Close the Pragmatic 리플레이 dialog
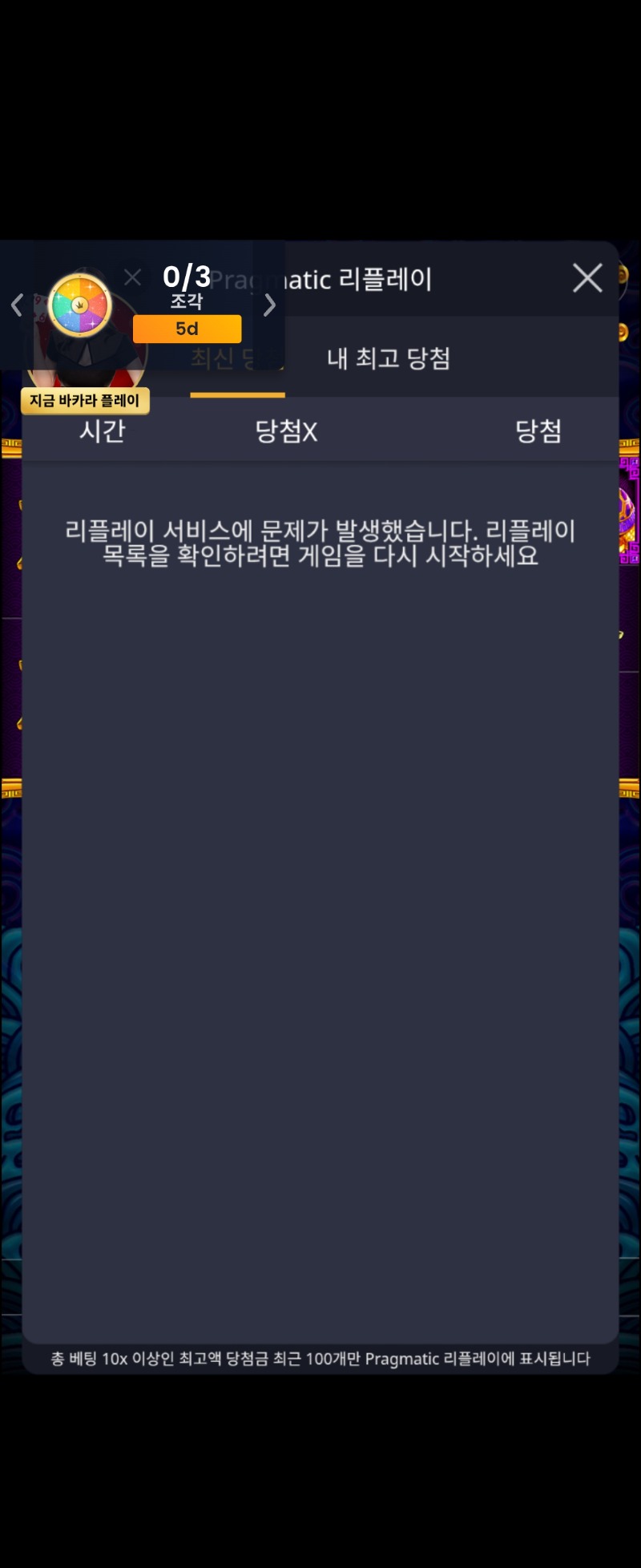This screenshot has width=641, height=1568. 587,278
